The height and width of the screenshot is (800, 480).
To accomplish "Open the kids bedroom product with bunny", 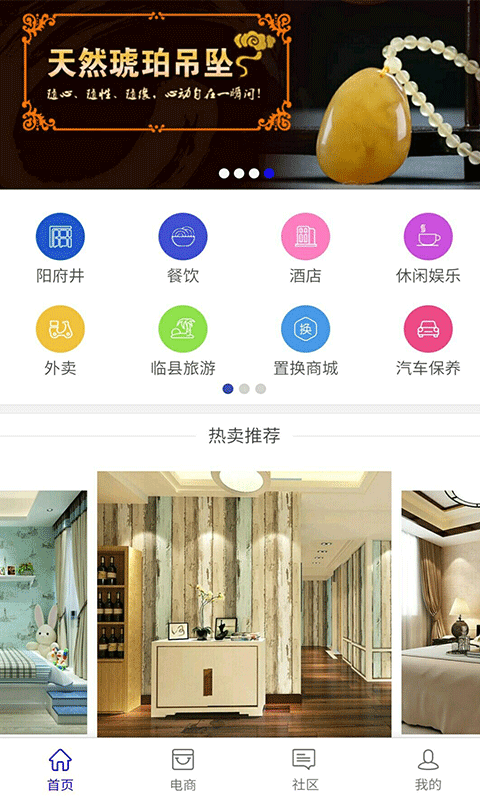I will coord(43,612).
